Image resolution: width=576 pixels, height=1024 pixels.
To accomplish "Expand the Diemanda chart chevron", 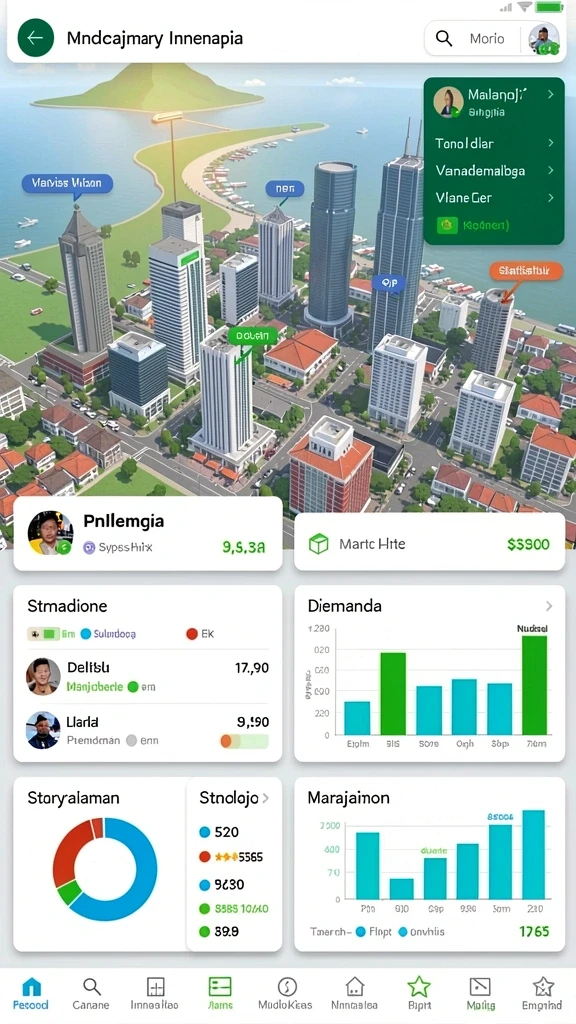I will tap(549, 606).
